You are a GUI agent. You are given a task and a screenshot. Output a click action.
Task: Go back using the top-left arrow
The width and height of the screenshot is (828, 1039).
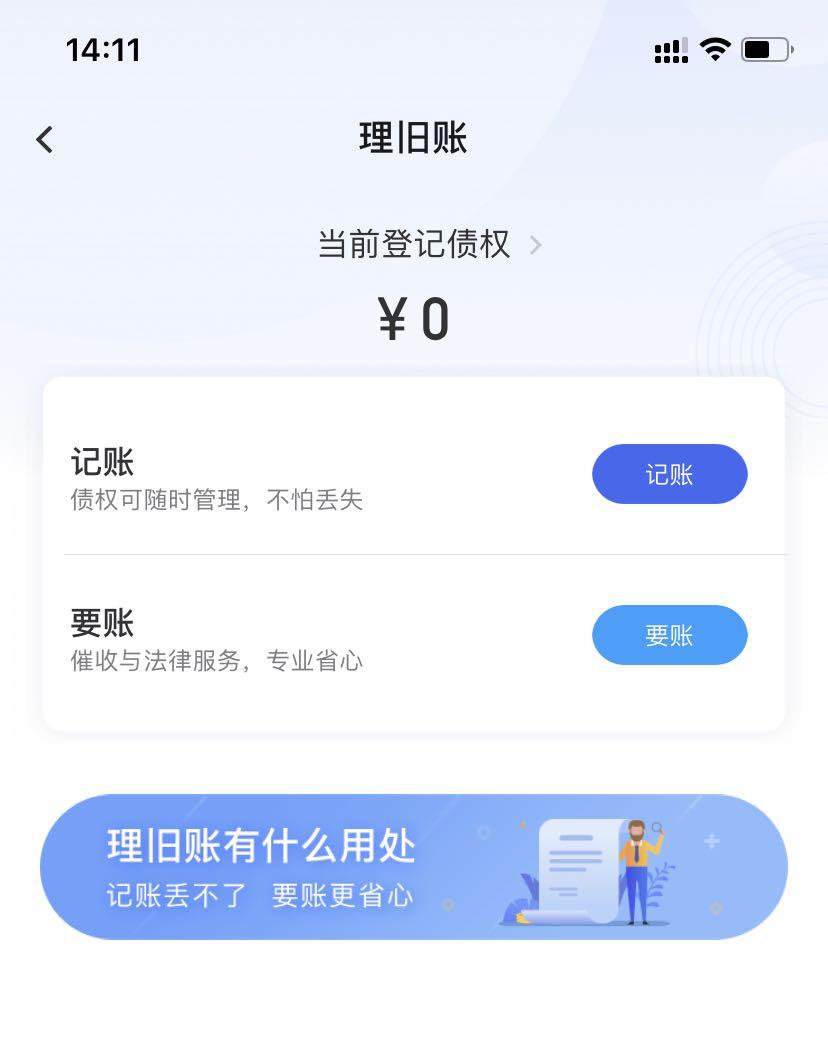[x=44, y=140]
